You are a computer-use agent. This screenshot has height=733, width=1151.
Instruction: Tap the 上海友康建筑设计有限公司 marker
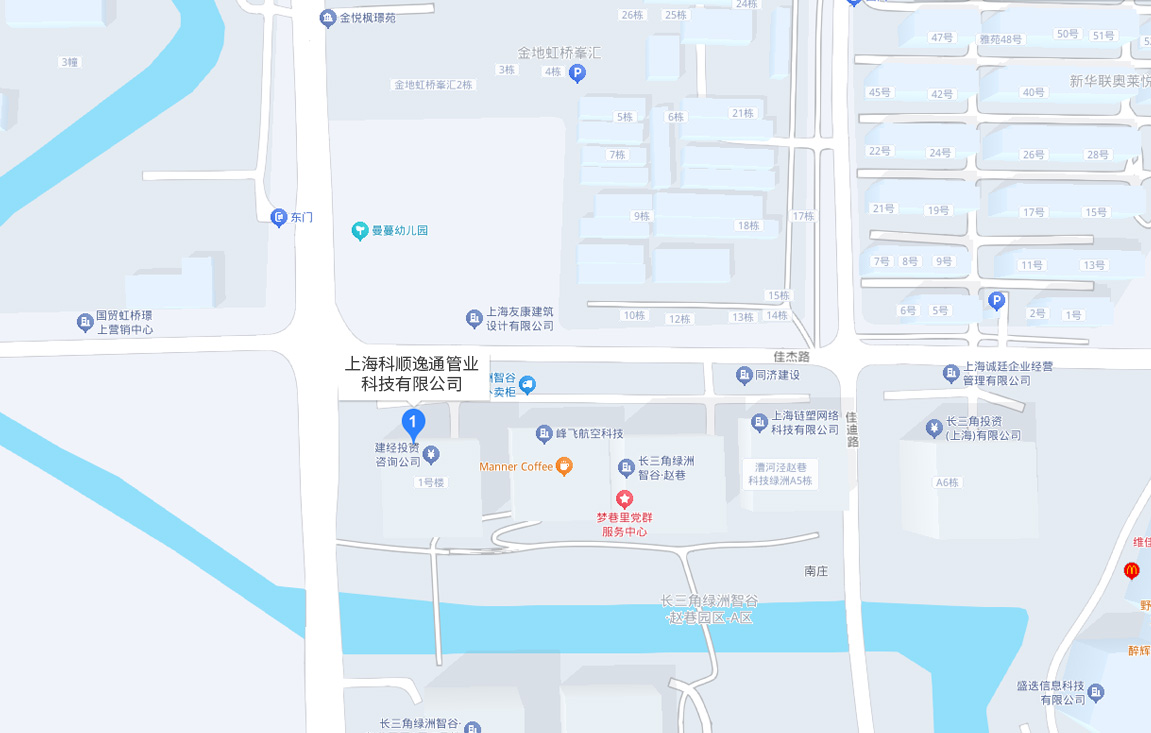click(474, 318)
